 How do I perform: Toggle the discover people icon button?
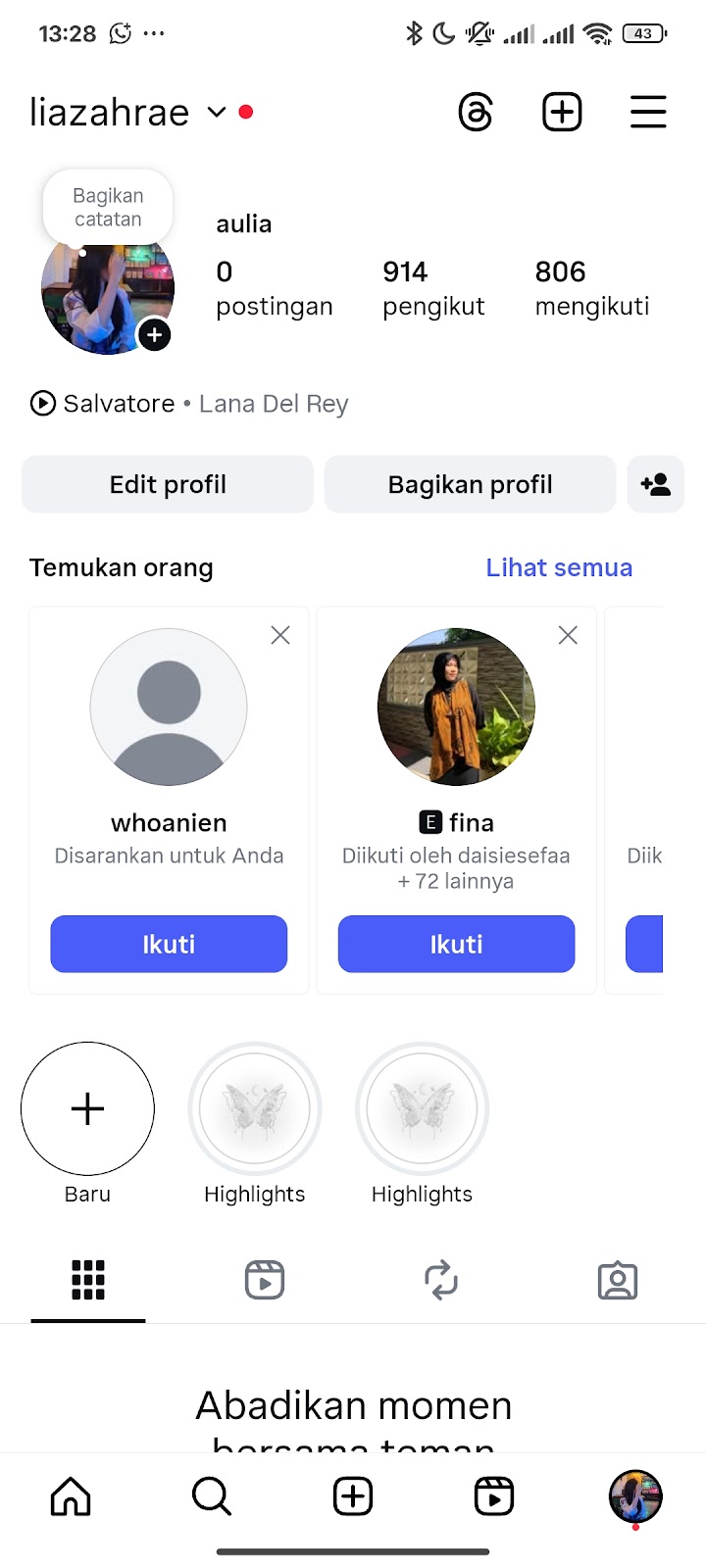coord(655,484)
